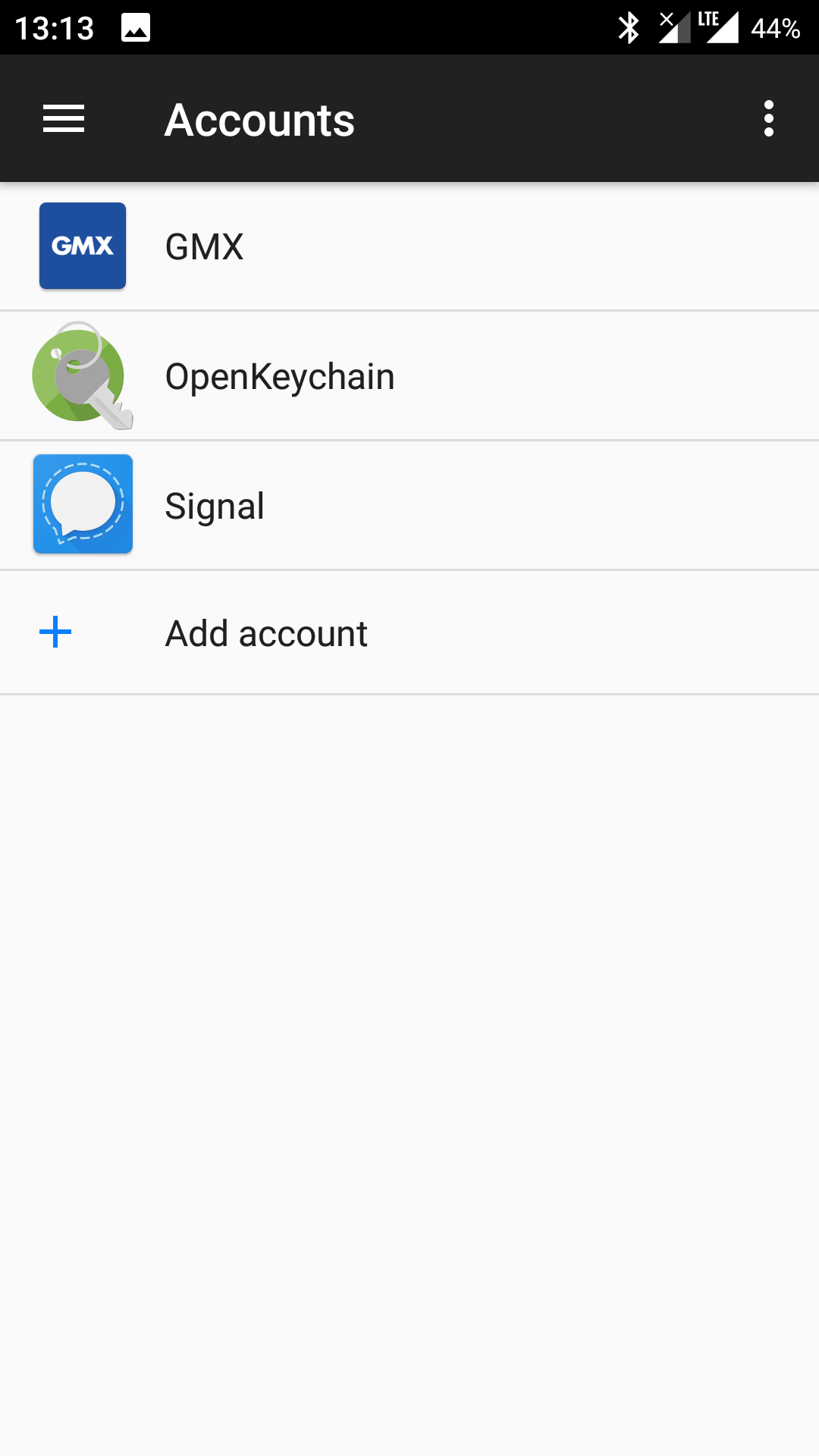Open the hamburger navigation drawer

point(64,119)
